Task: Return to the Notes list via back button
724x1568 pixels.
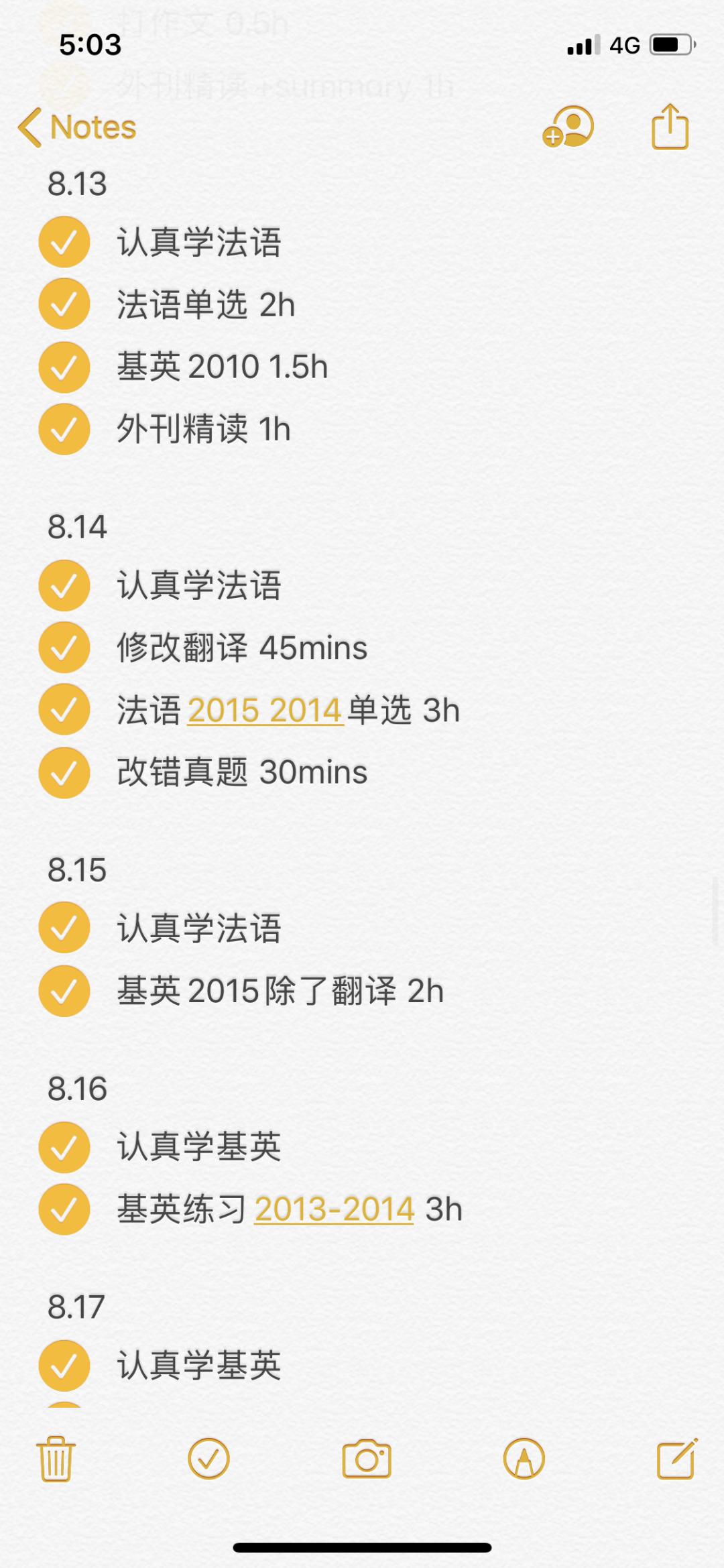Action: (78, 127)
